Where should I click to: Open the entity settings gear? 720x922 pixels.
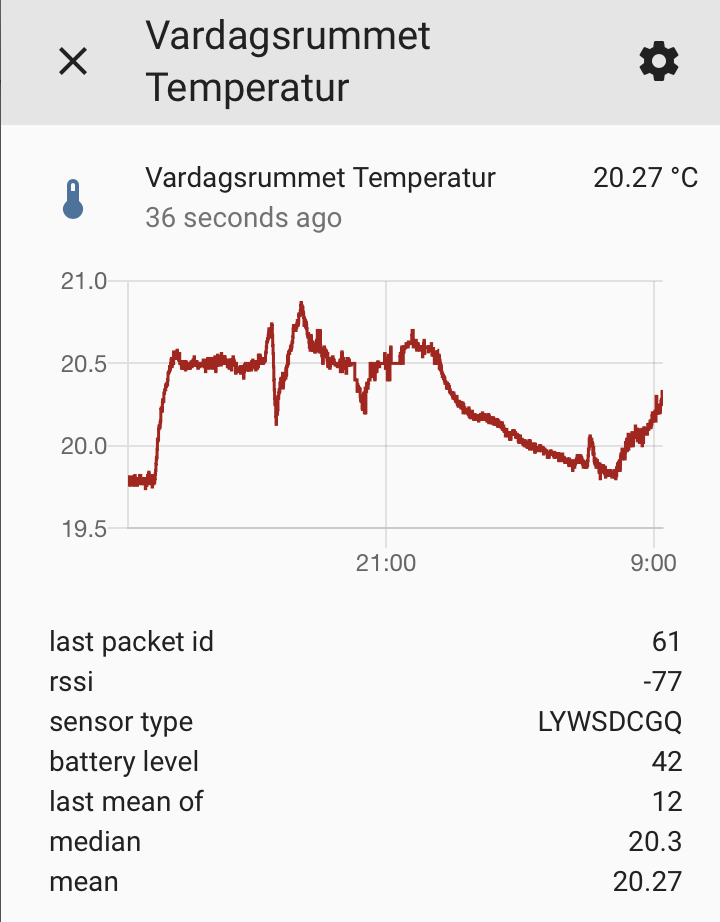[658, 62]
